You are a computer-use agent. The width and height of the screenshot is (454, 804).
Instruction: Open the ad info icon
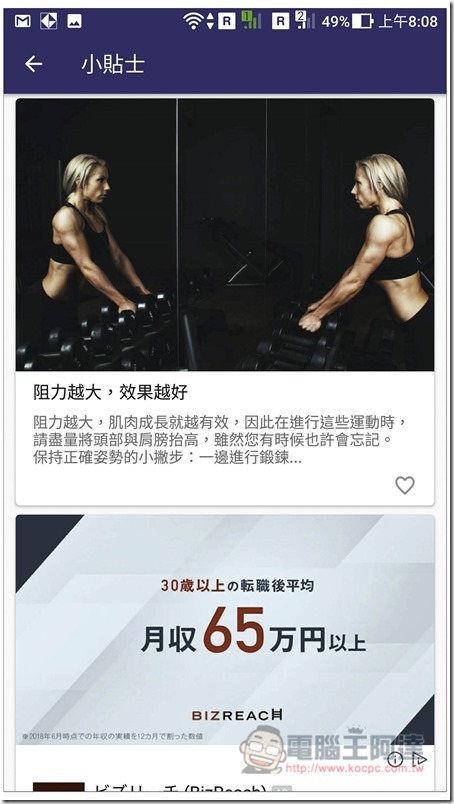point(396,759)
